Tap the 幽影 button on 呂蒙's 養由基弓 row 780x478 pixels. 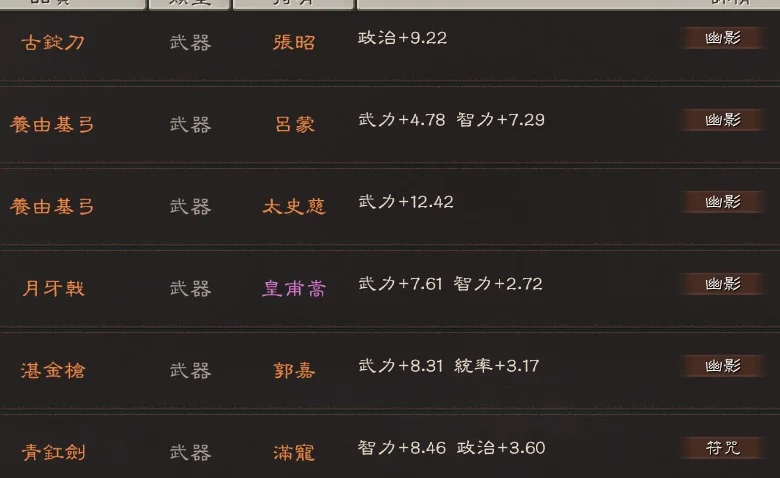click(x=722, y=120)
